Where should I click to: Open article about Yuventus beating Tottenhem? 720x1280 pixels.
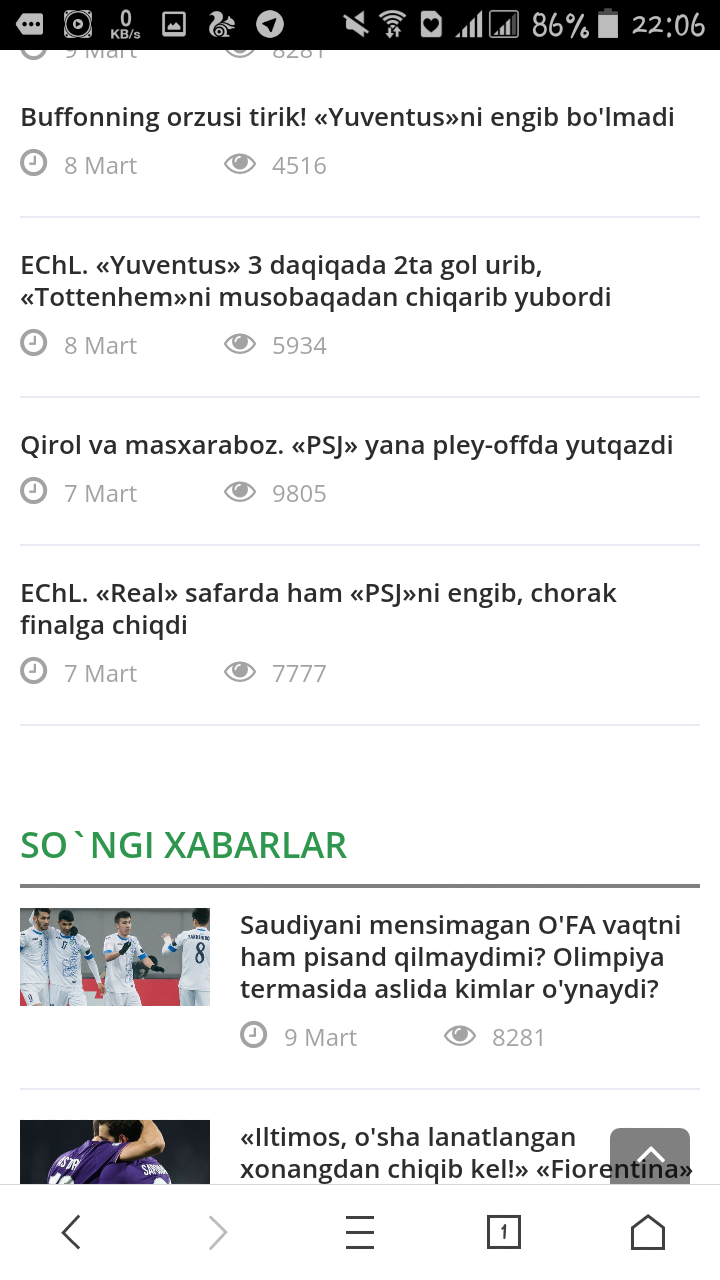315,282
